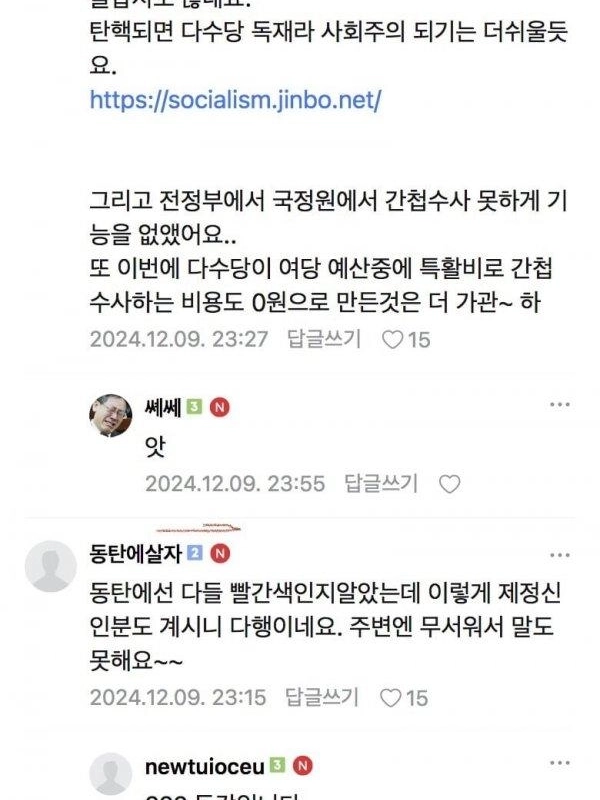This screenshot has width=600, height=800.
Task: Open the socialism.jinbo.net link
Action: pyautogui.click(x=236, y=100)
